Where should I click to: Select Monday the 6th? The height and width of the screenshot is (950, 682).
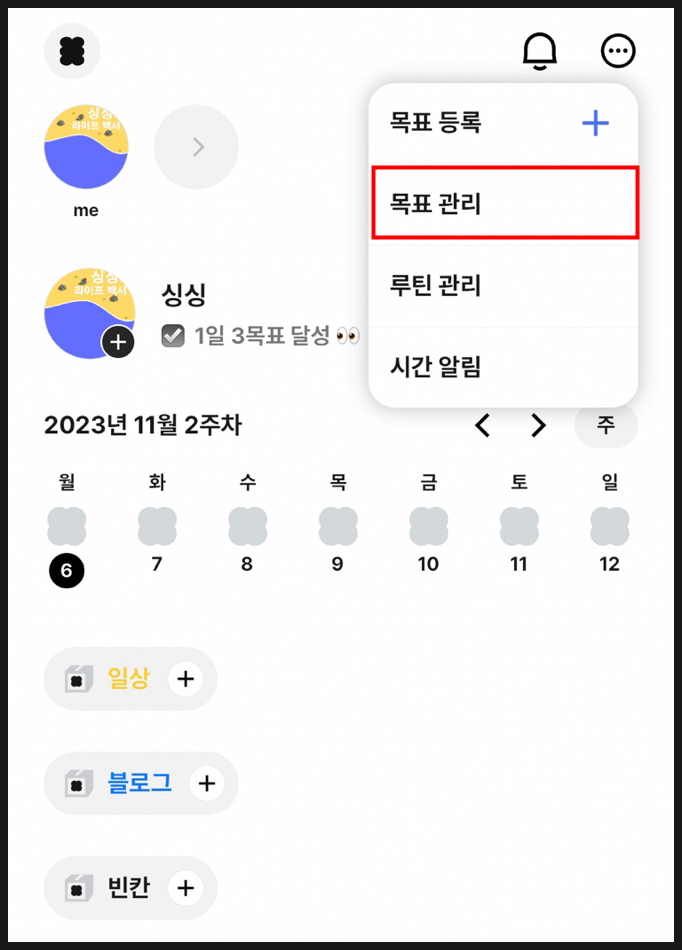pyautogui.click(x=66, y=571)
